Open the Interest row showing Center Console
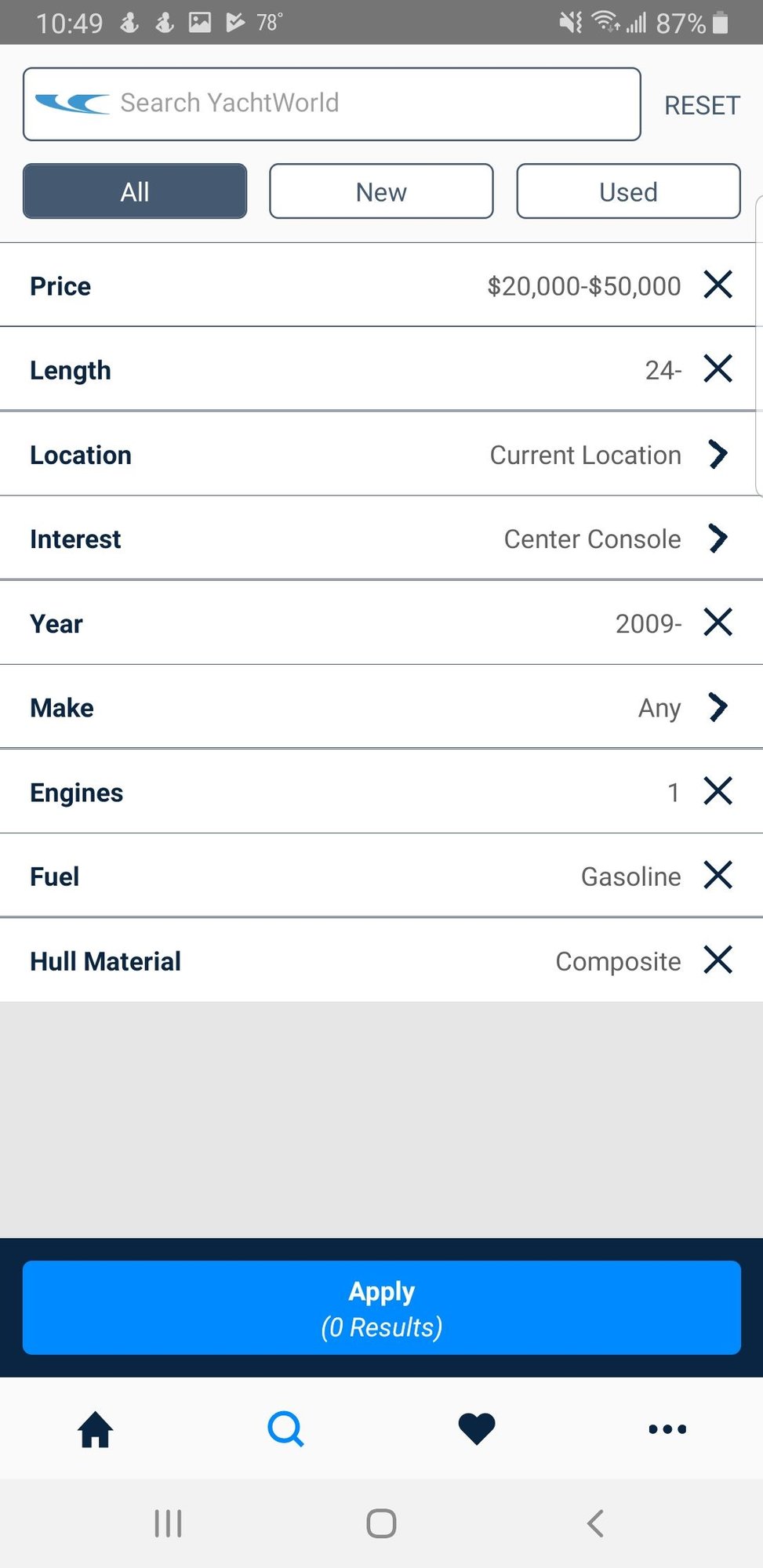Screen dimensions: 763x1568 pos(381,539)
